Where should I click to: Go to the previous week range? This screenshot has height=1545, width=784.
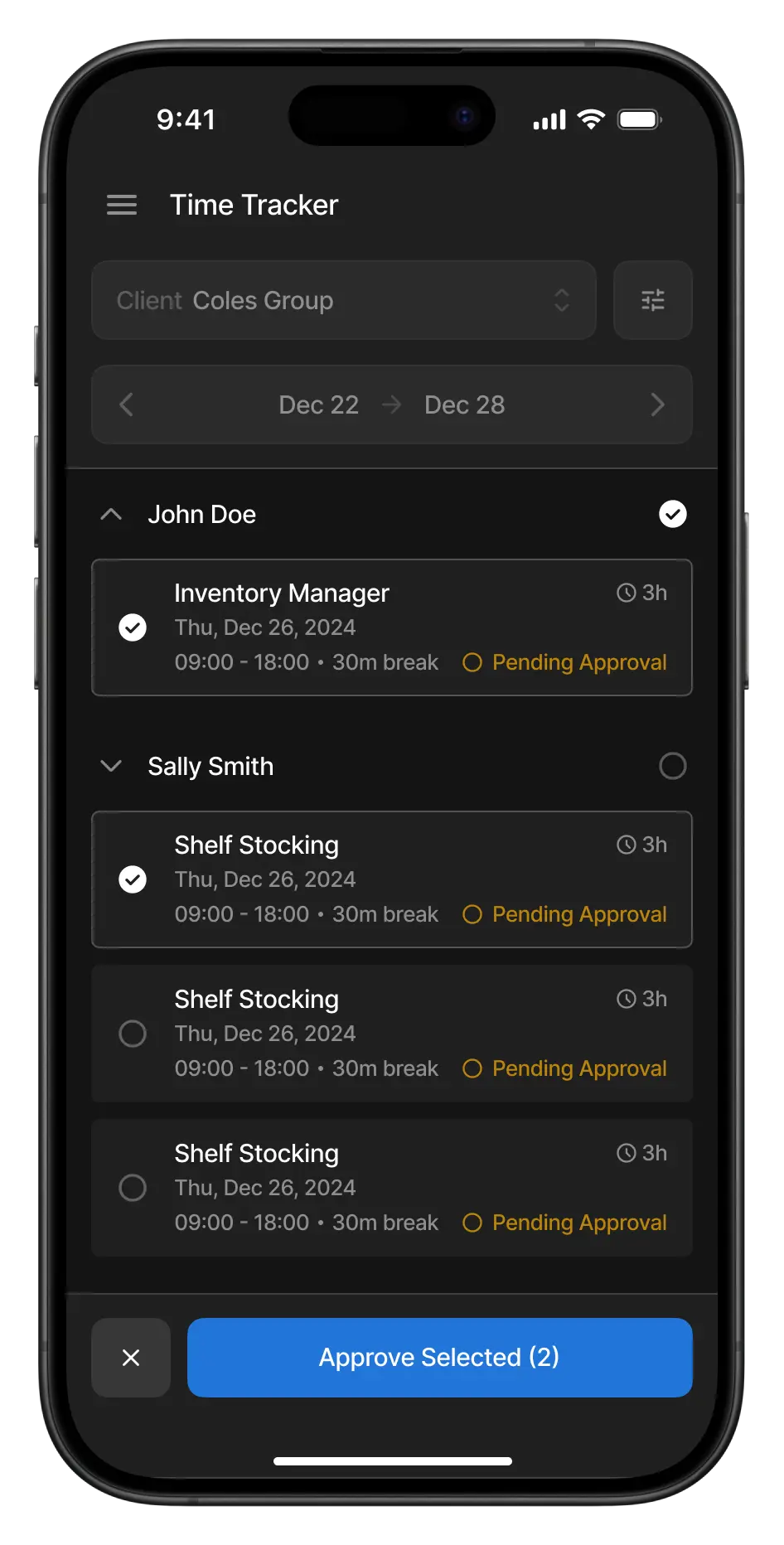pyautogui.click(x=127, y=404)
